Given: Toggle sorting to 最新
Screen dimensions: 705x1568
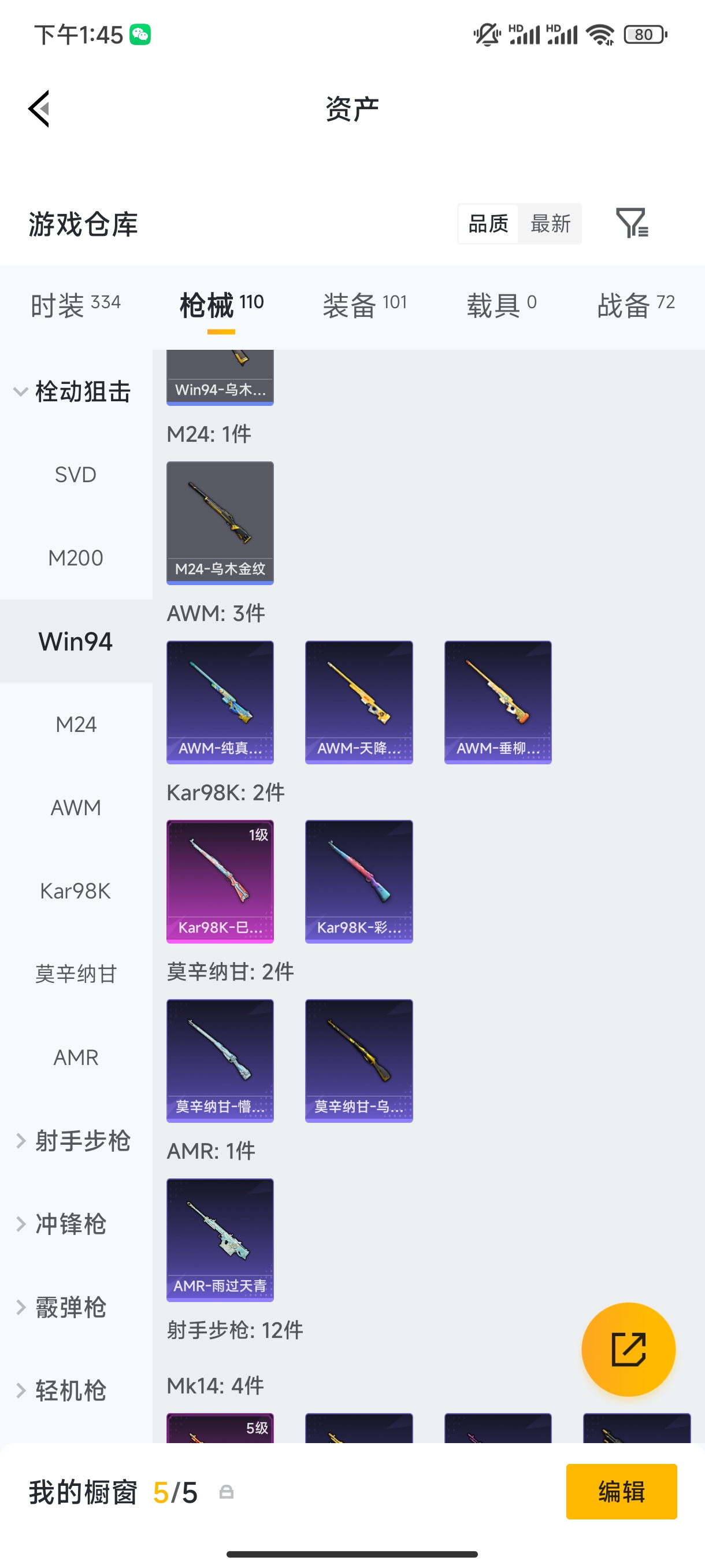Looking at the screenshot, I should click(550, 223).
